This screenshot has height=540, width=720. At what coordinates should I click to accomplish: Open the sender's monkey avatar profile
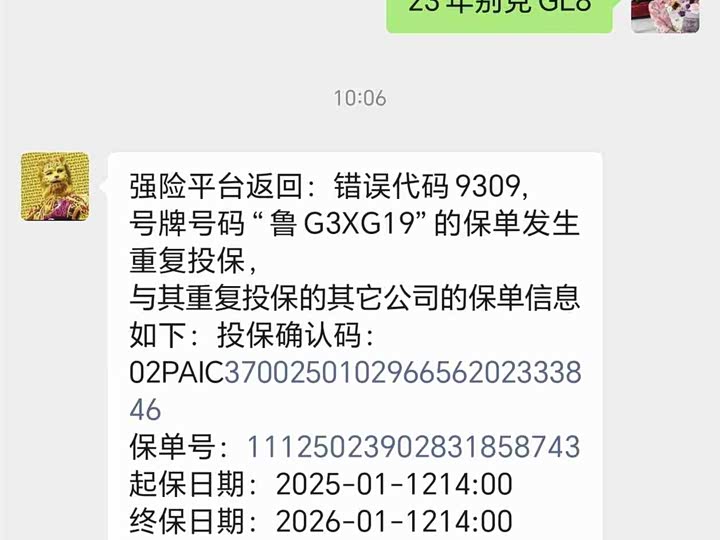(x=55, y=186)
